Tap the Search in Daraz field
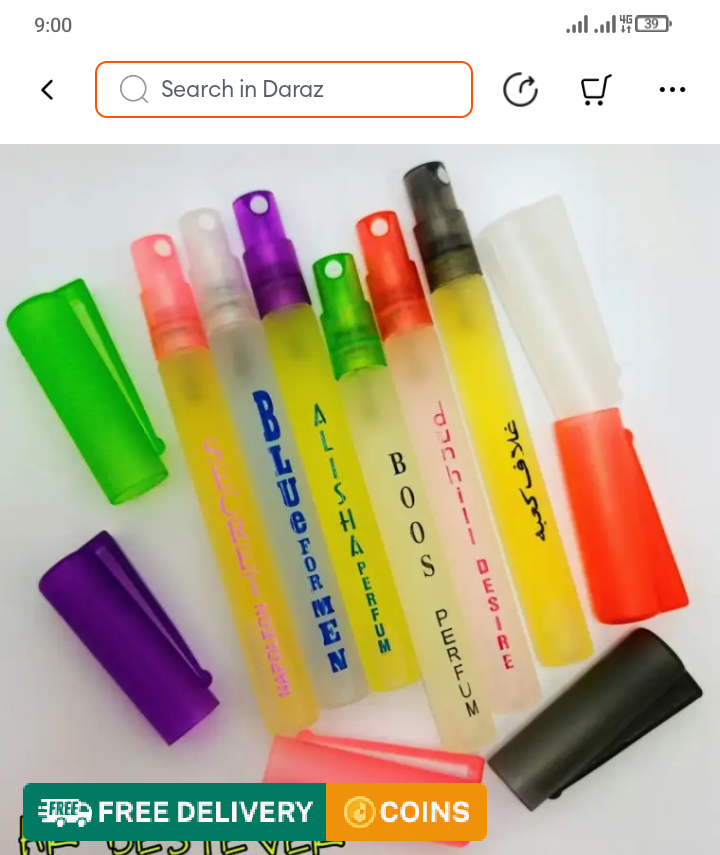Screen dimensions: 720x855 point(284,90)
